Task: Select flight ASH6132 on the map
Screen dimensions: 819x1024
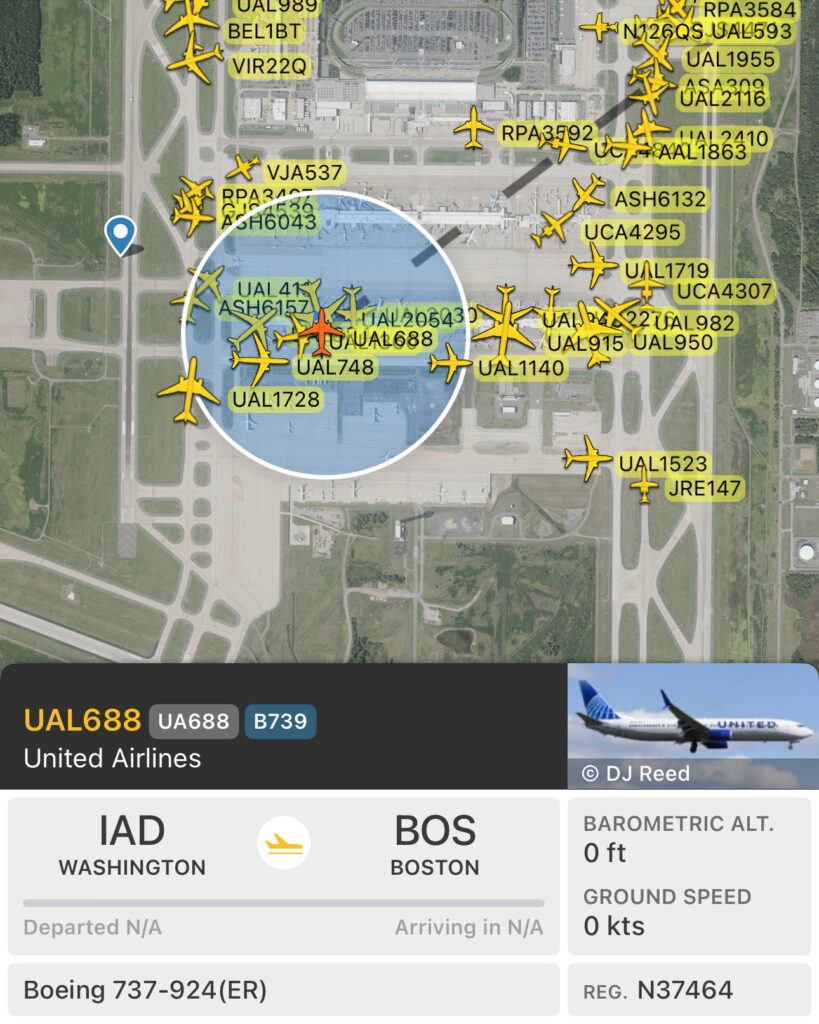Action: pyautogui.click(x=588, y=192)
